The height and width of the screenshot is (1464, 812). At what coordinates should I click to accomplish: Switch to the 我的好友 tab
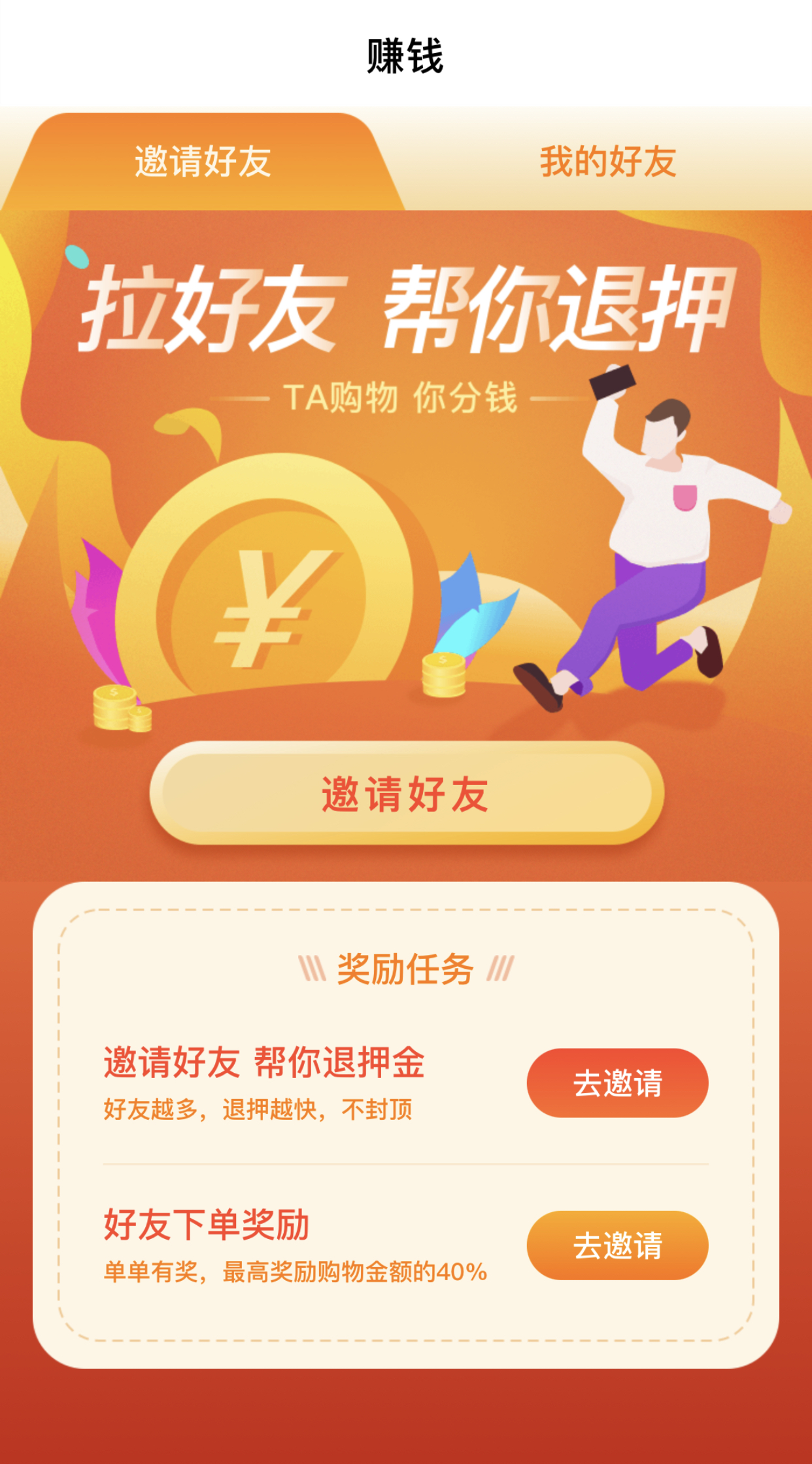tap(607, 162)
